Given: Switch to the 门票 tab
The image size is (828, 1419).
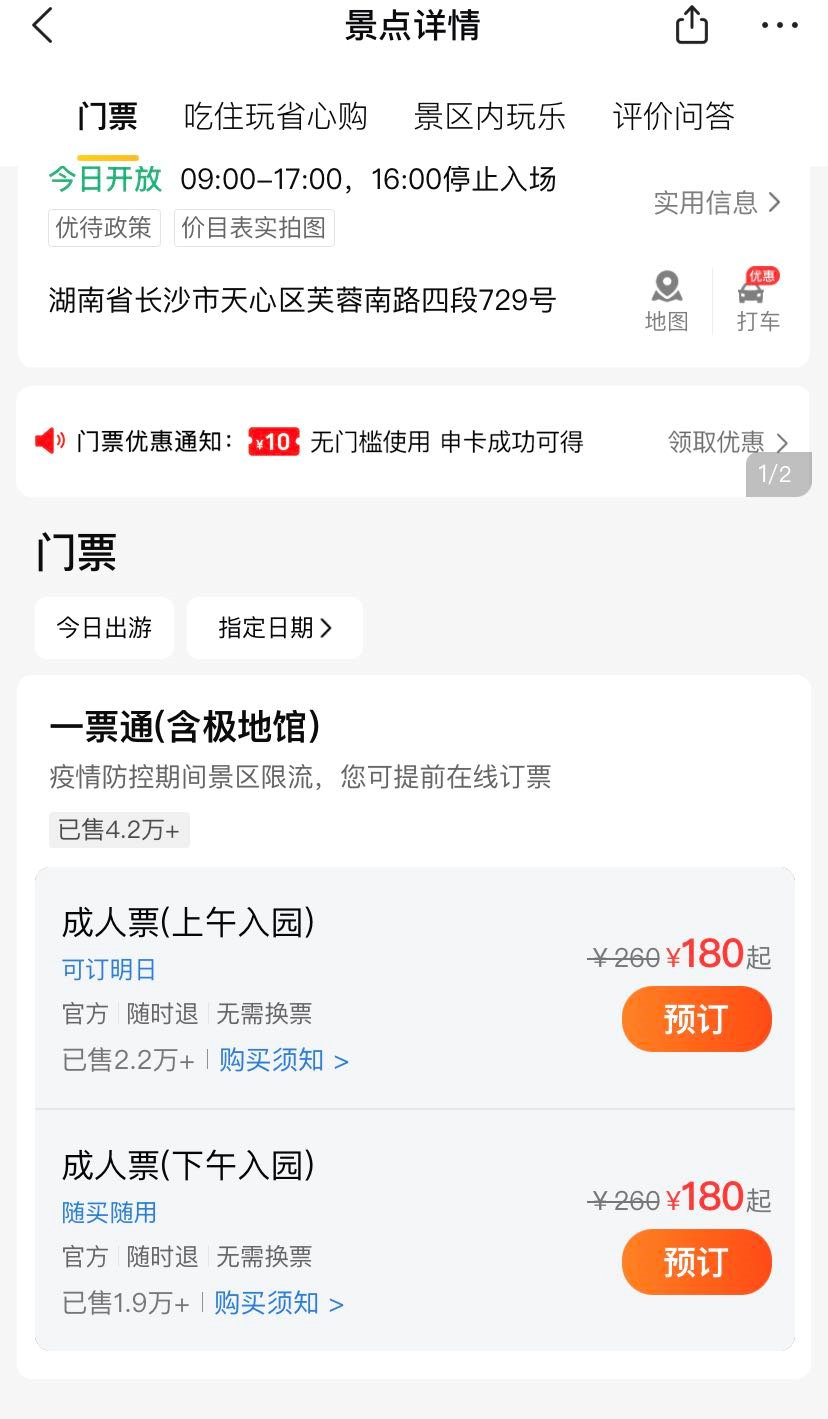Looking at the screenshot, I should 107,117.
